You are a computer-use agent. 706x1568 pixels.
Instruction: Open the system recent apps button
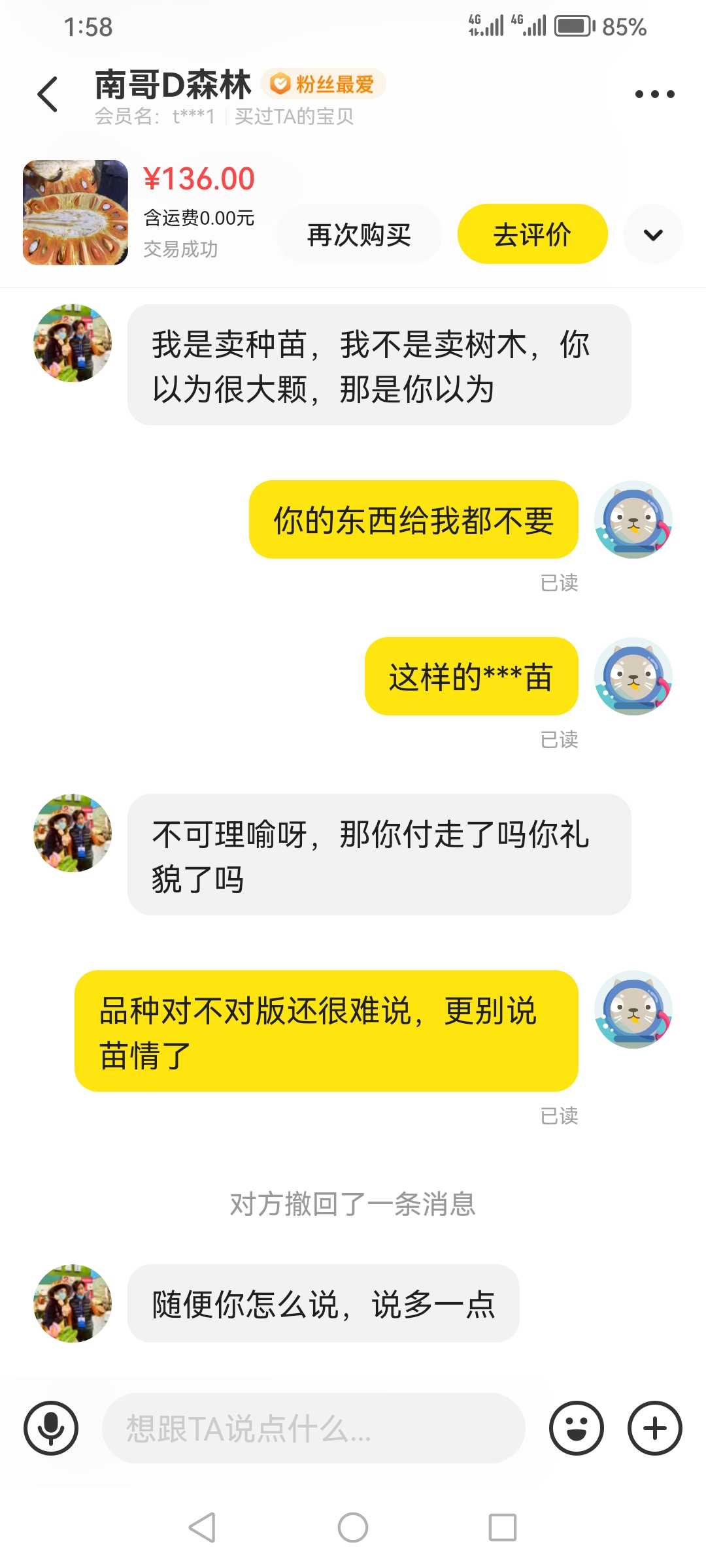click(503, 1527)
